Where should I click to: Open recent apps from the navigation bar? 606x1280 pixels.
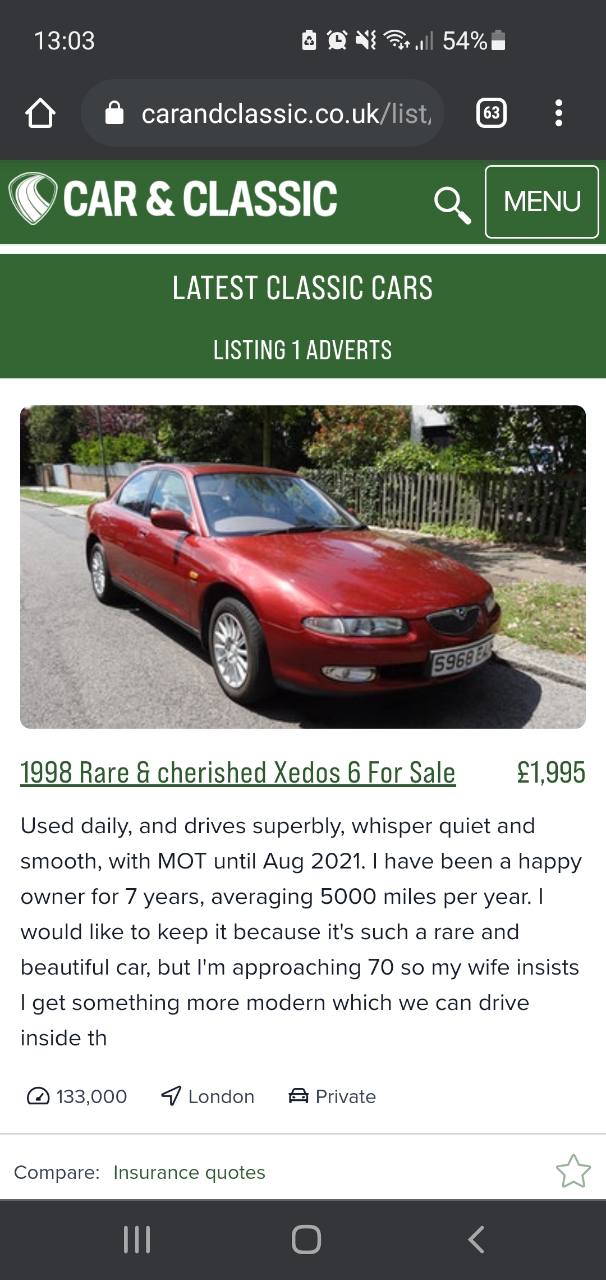pyautogui.click(x=137, y=1240)
